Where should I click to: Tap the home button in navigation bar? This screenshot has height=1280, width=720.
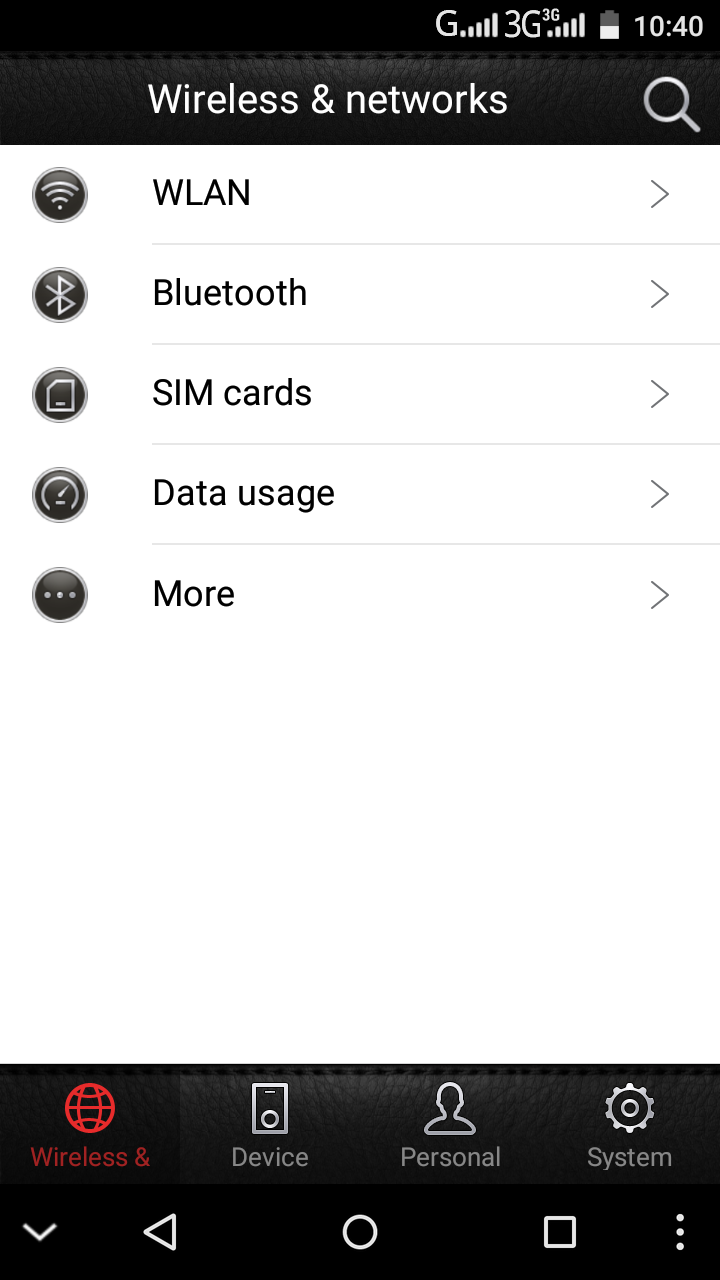[x=360, y=1232]
